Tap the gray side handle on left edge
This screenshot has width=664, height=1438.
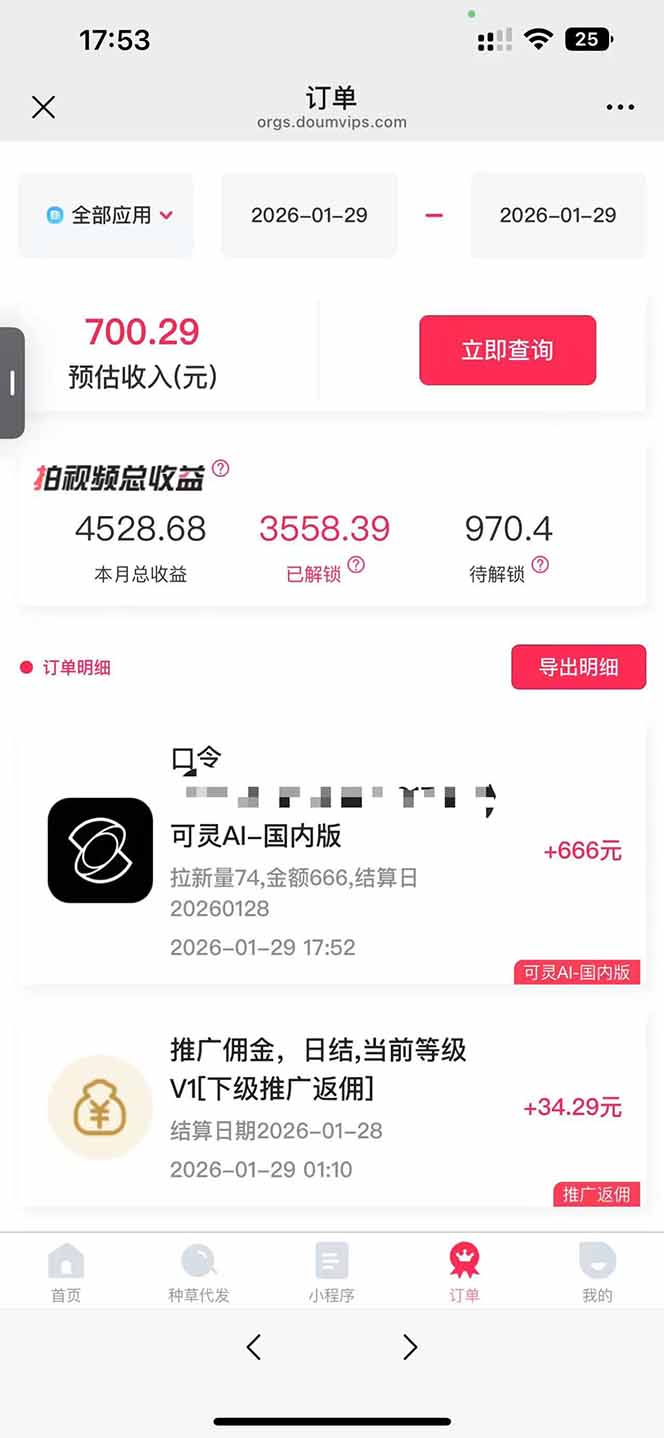12,383
